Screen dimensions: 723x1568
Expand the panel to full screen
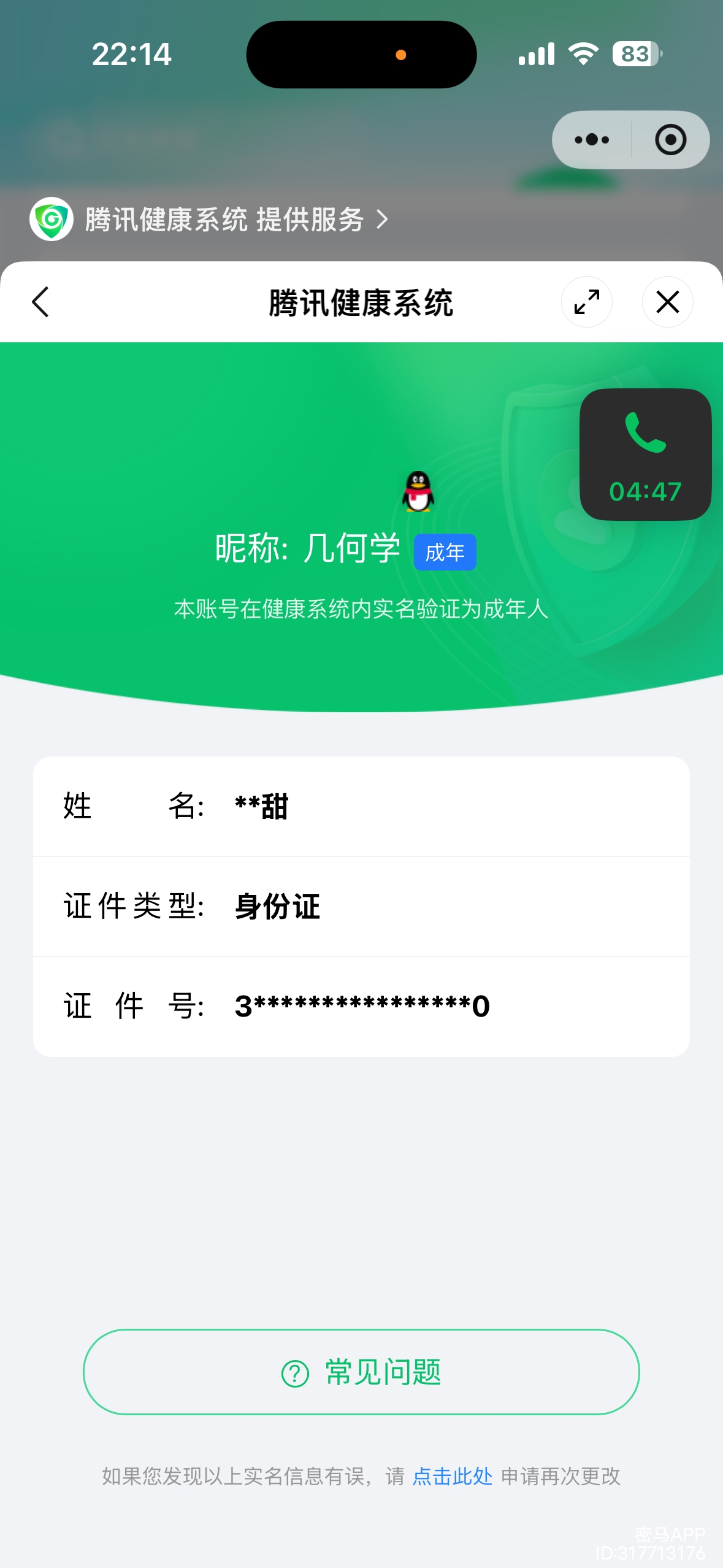click(586, 302)
